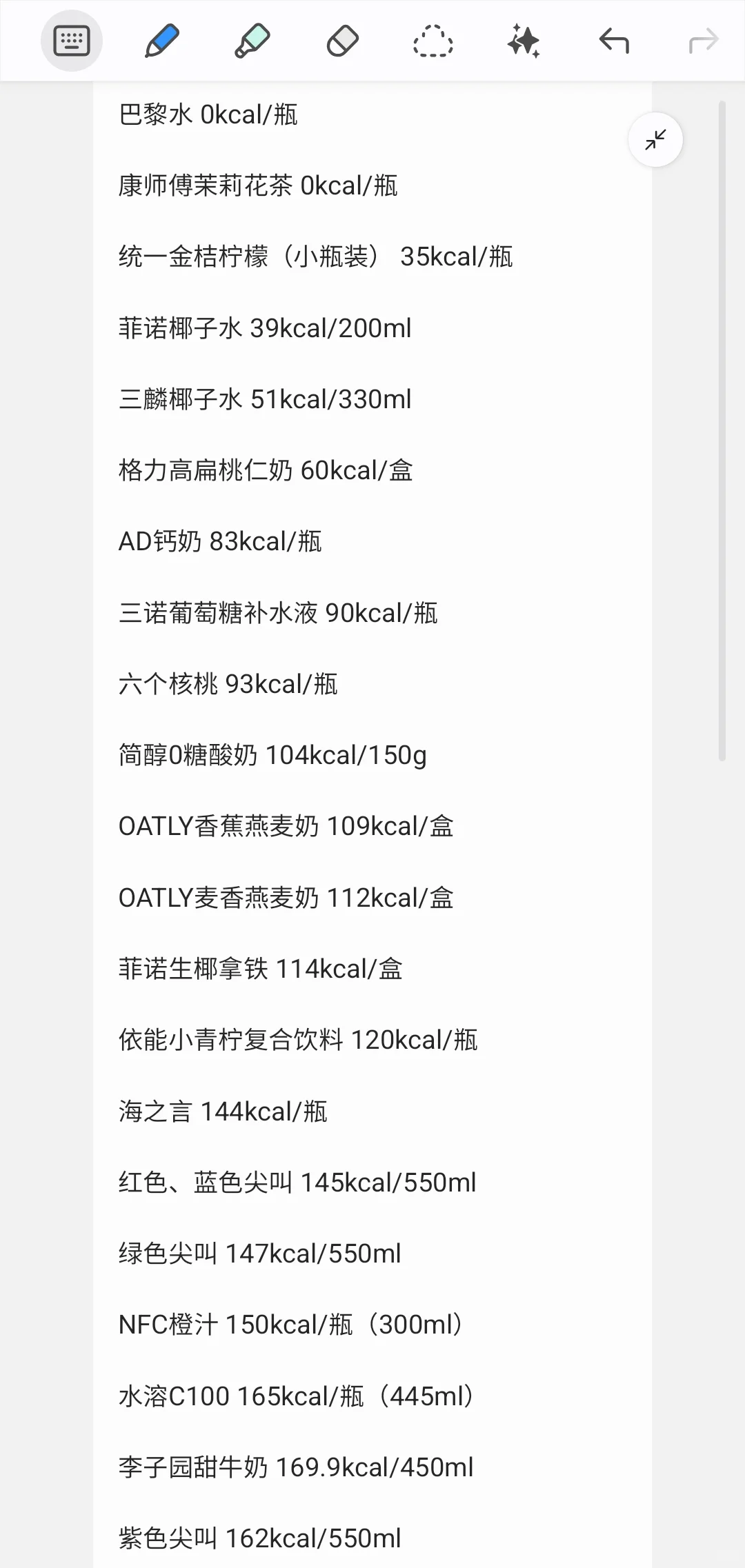Switch to keyboard input mode

pos(72,41)
